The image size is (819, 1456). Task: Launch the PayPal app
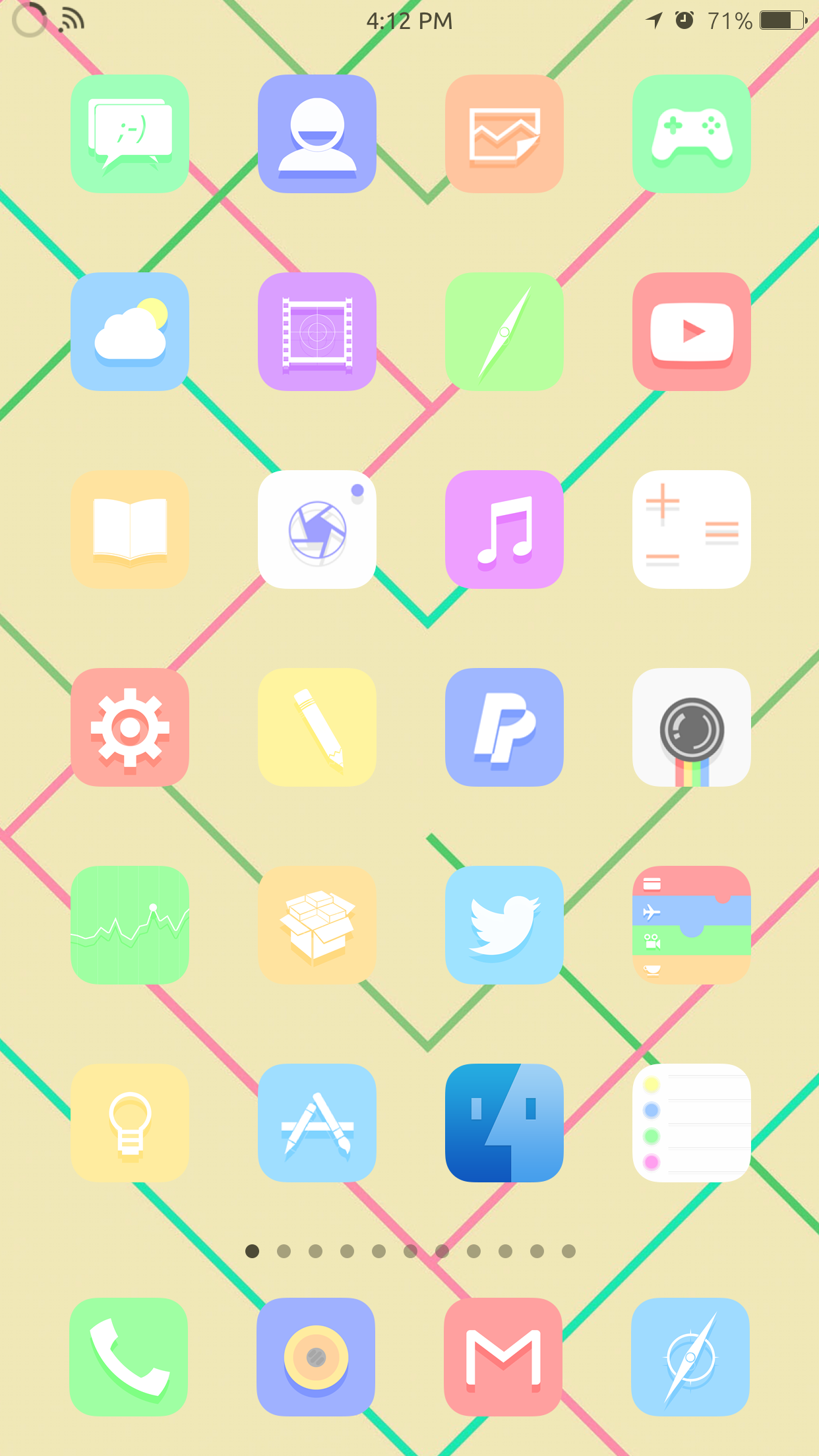coord(504,727)
